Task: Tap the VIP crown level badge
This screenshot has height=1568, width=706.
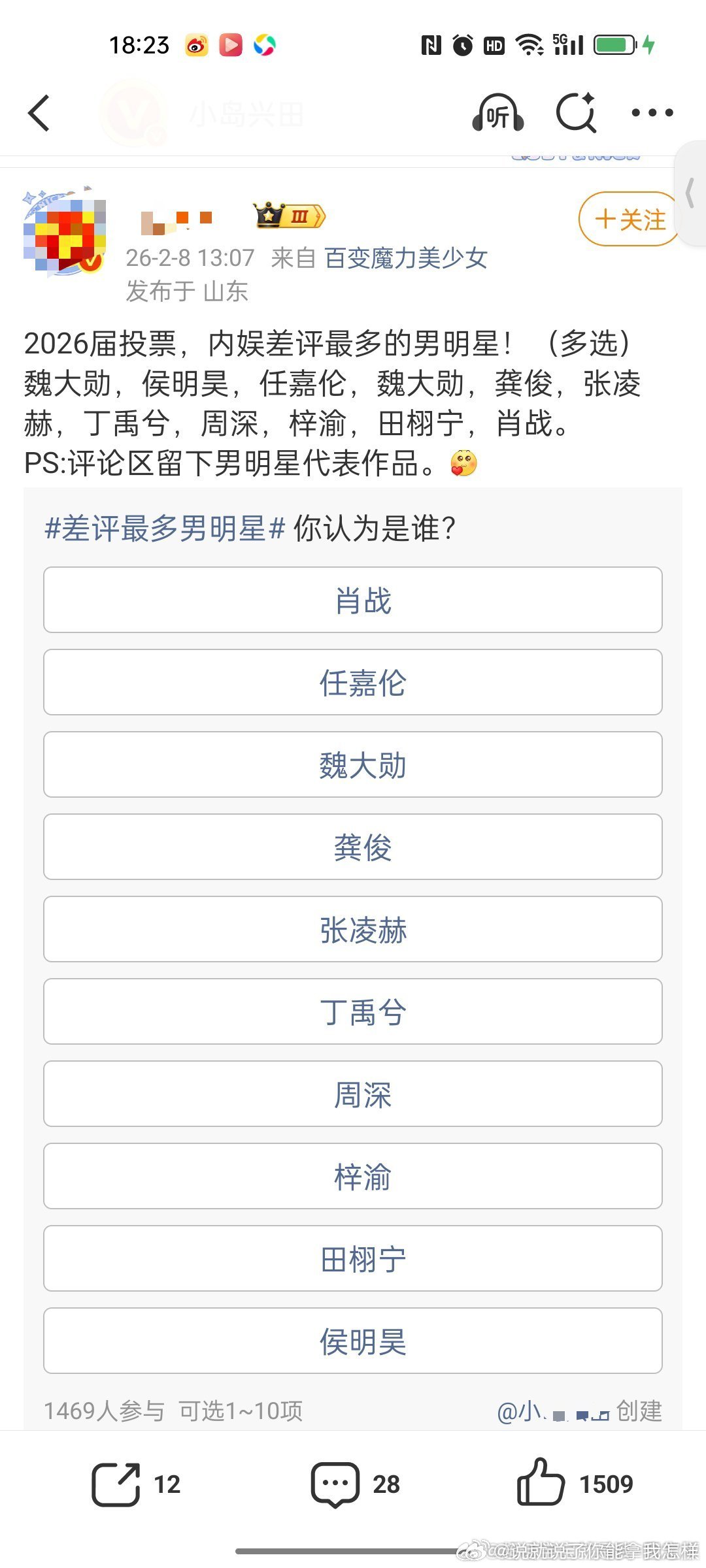Action: point(286,216)
